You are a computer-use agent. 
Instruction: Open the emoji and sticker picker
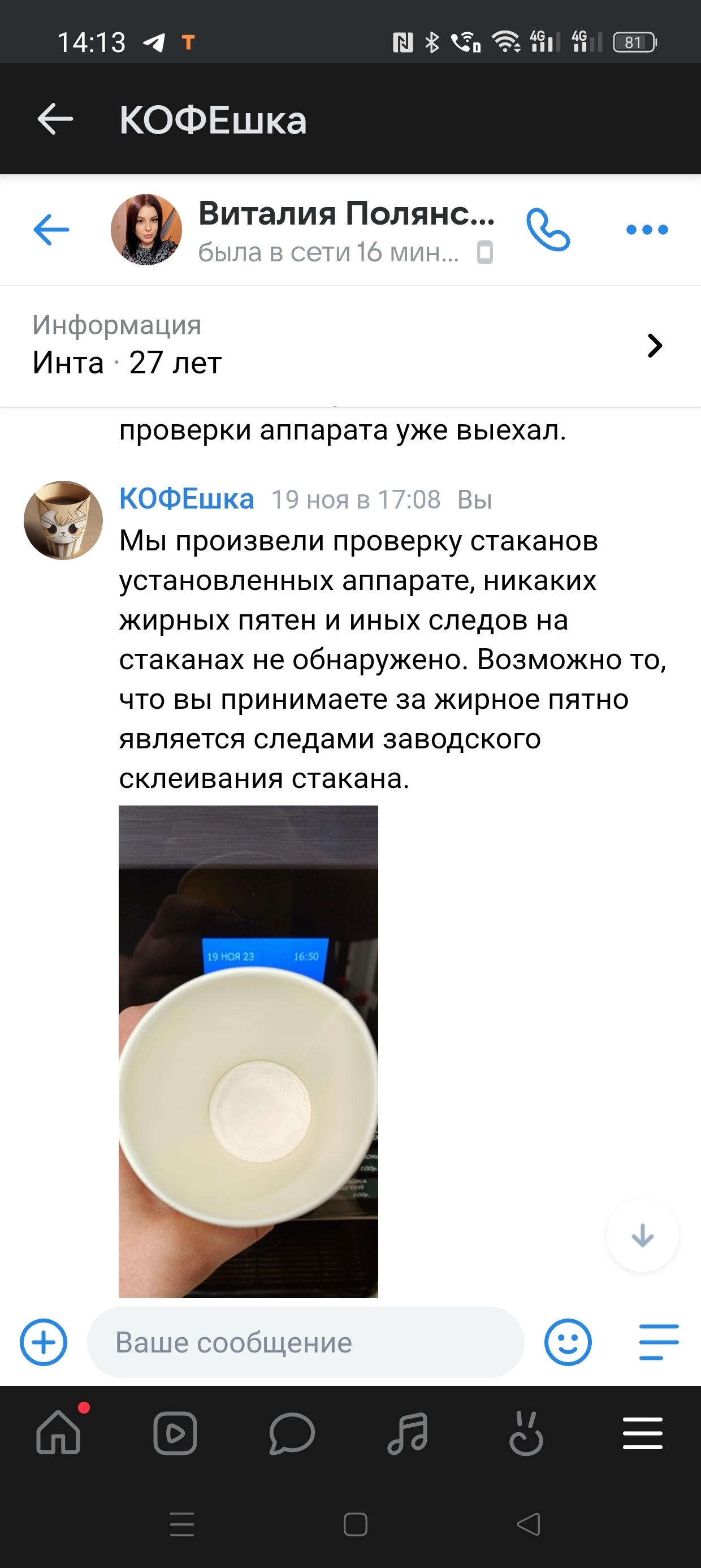tap(567, 1342)
